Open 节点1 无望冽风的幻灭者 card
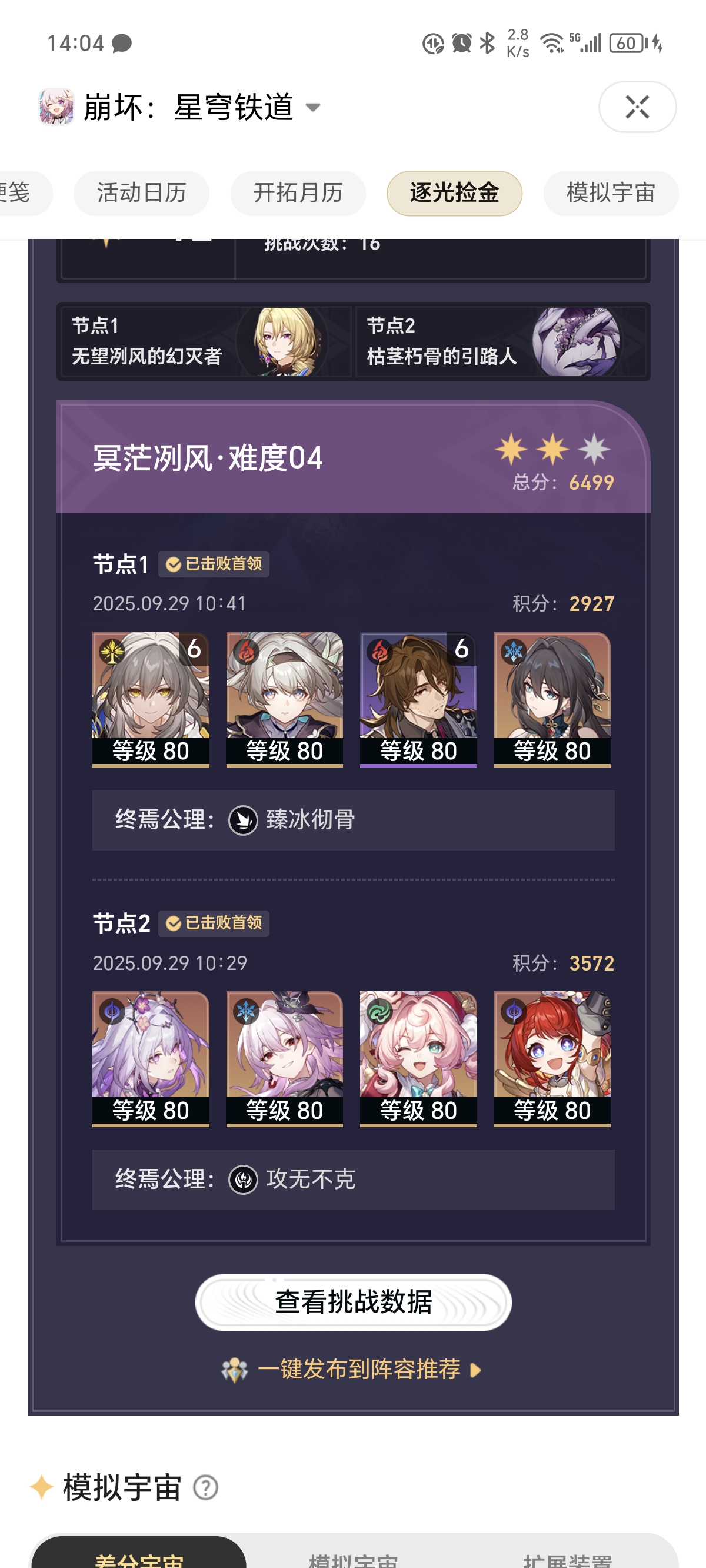 coord(205,341)
